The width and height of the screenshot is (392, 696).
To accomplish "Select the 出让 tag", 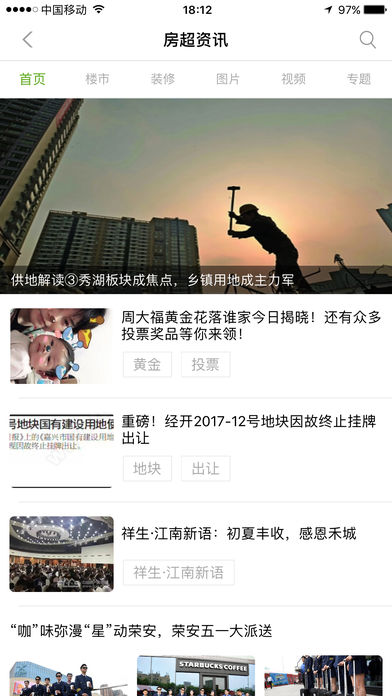I will pos(206,468).
